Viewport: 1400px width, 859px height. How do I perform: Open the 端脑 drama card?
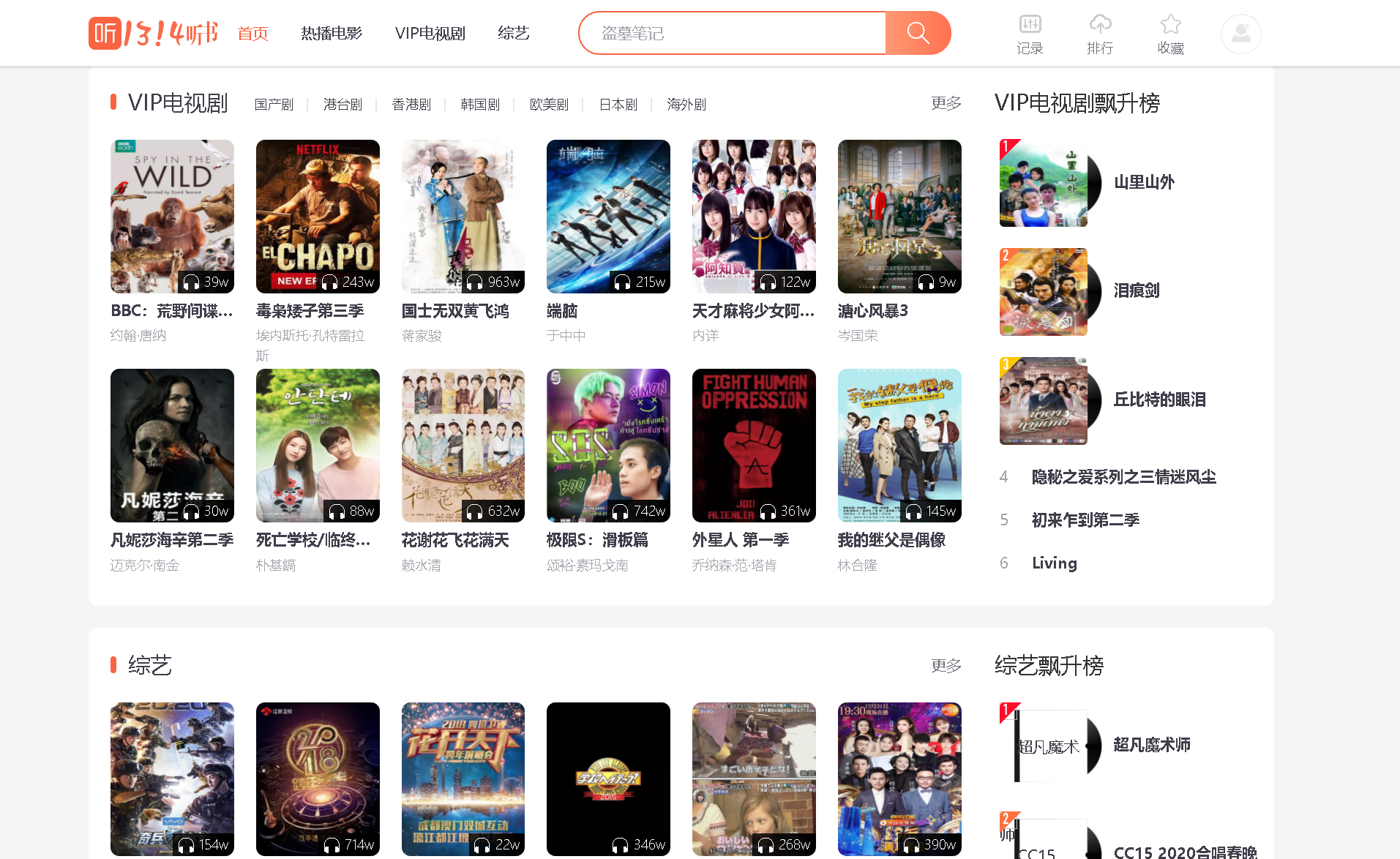(608, 217)
